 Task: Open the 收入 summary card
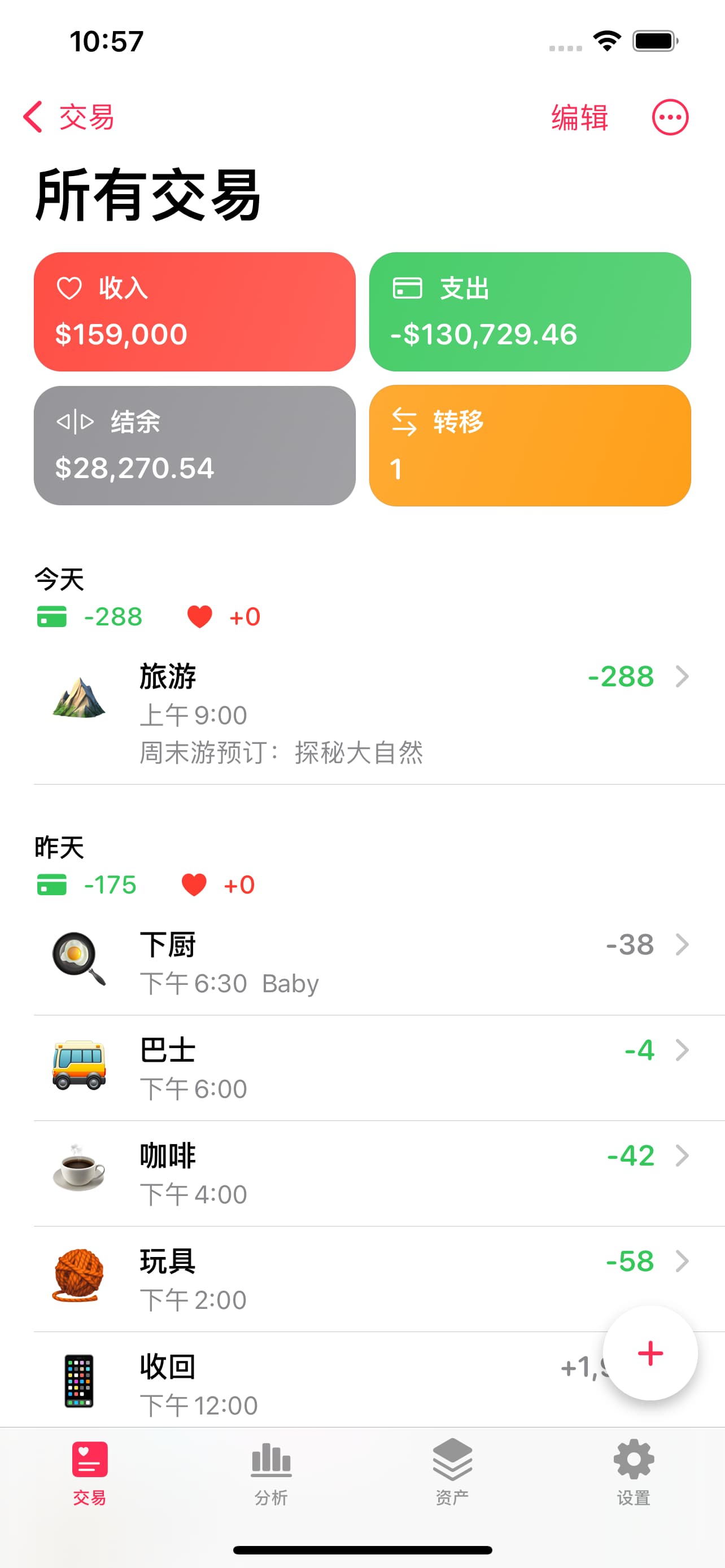[x=194, y=312]
